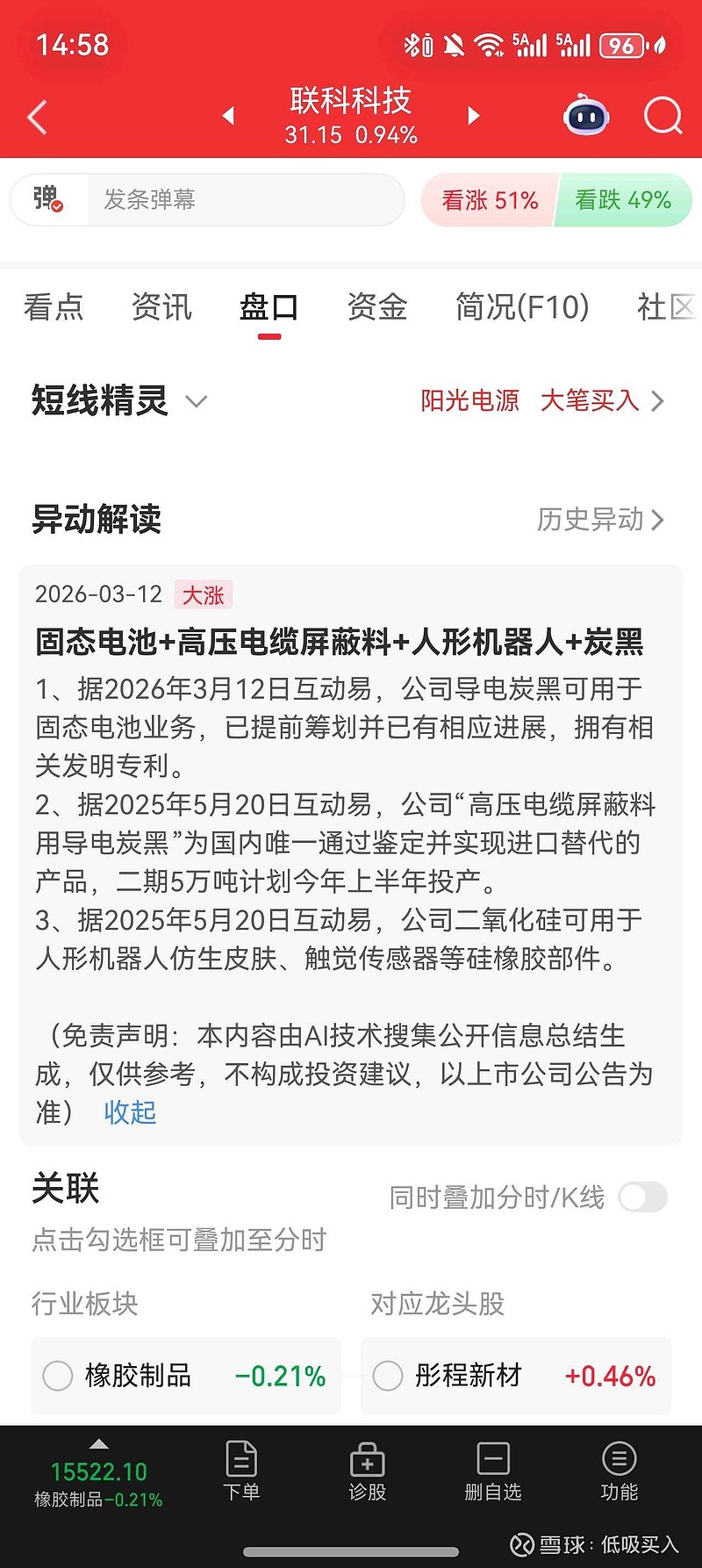Open 历史异动 via its chevron

(x=656, y=520)
